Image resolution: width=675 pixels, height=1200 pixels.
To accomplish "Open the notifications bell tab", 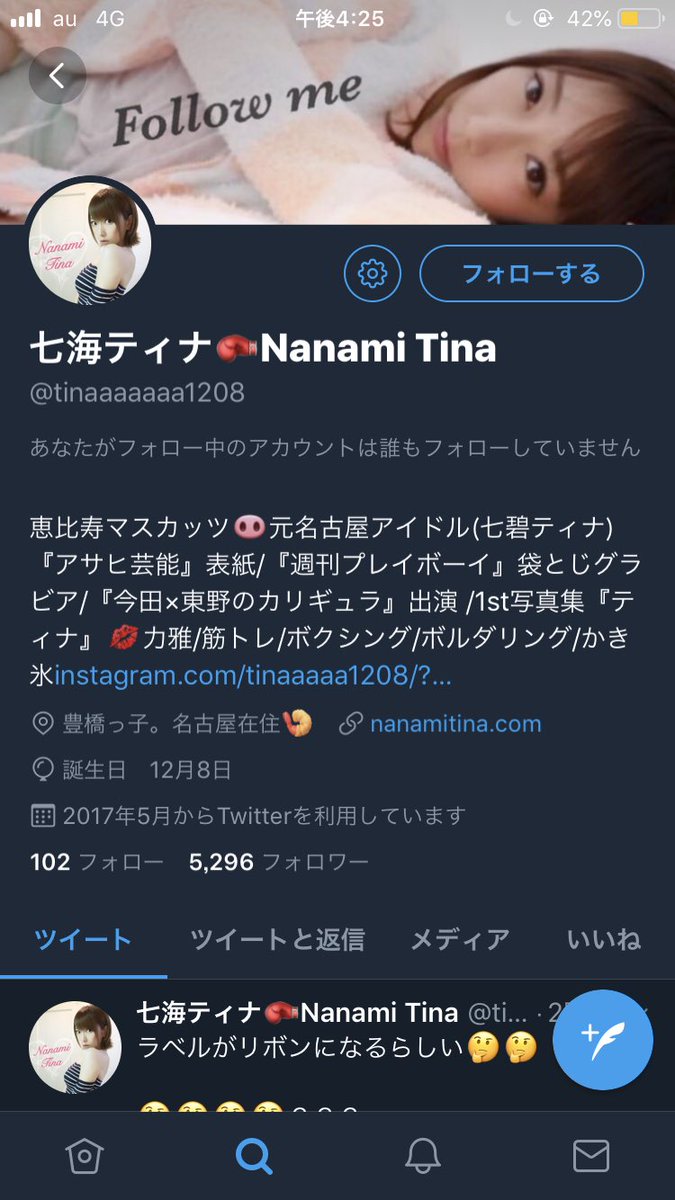I will pyautogui.click(x=422, y=1156).
